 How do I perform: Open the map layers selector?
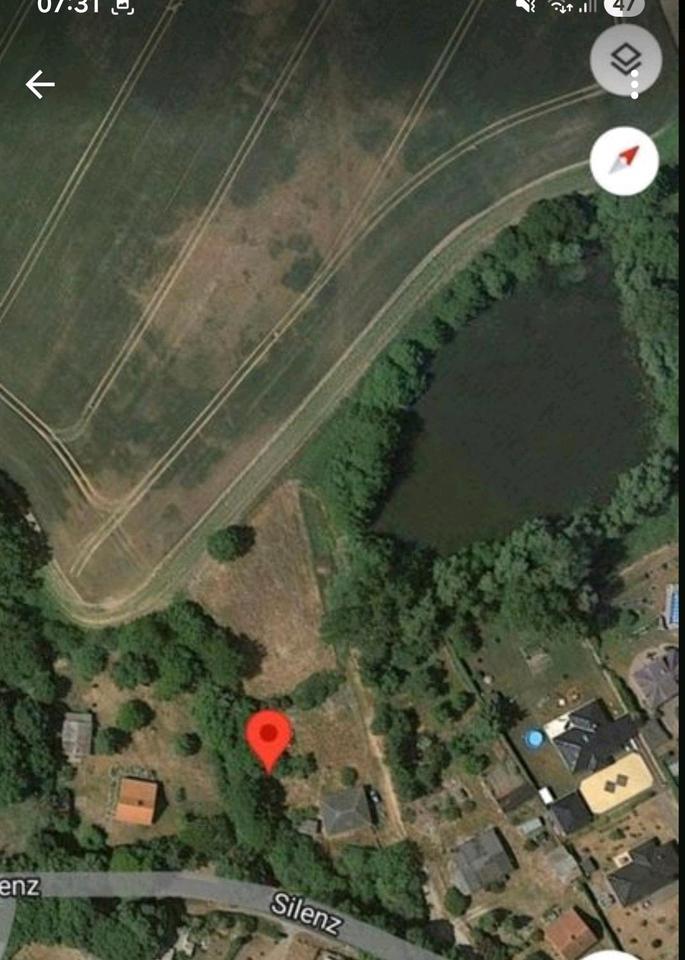pyautogui.click(x=626, y=60)
